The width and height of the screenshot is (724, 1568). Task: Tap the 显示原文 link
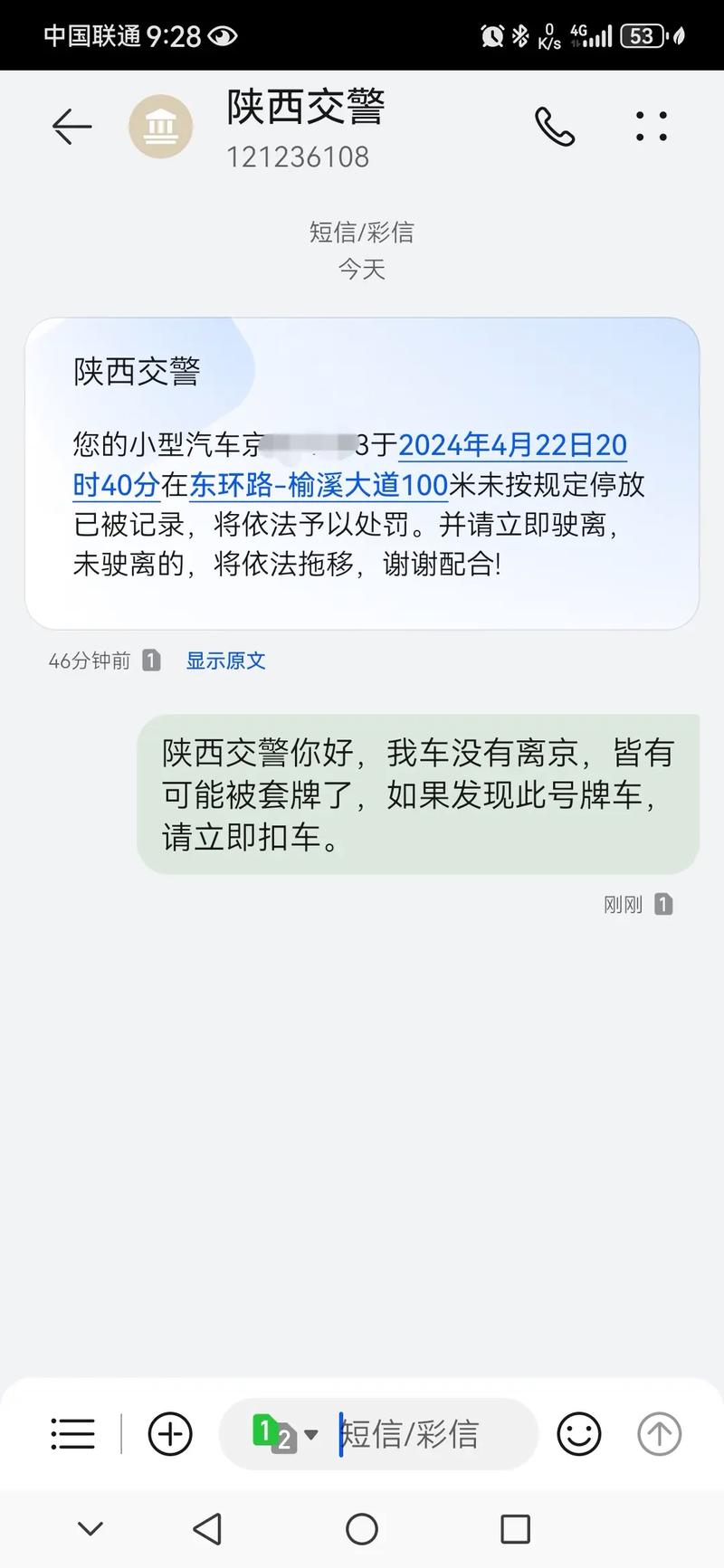(225, 660)
